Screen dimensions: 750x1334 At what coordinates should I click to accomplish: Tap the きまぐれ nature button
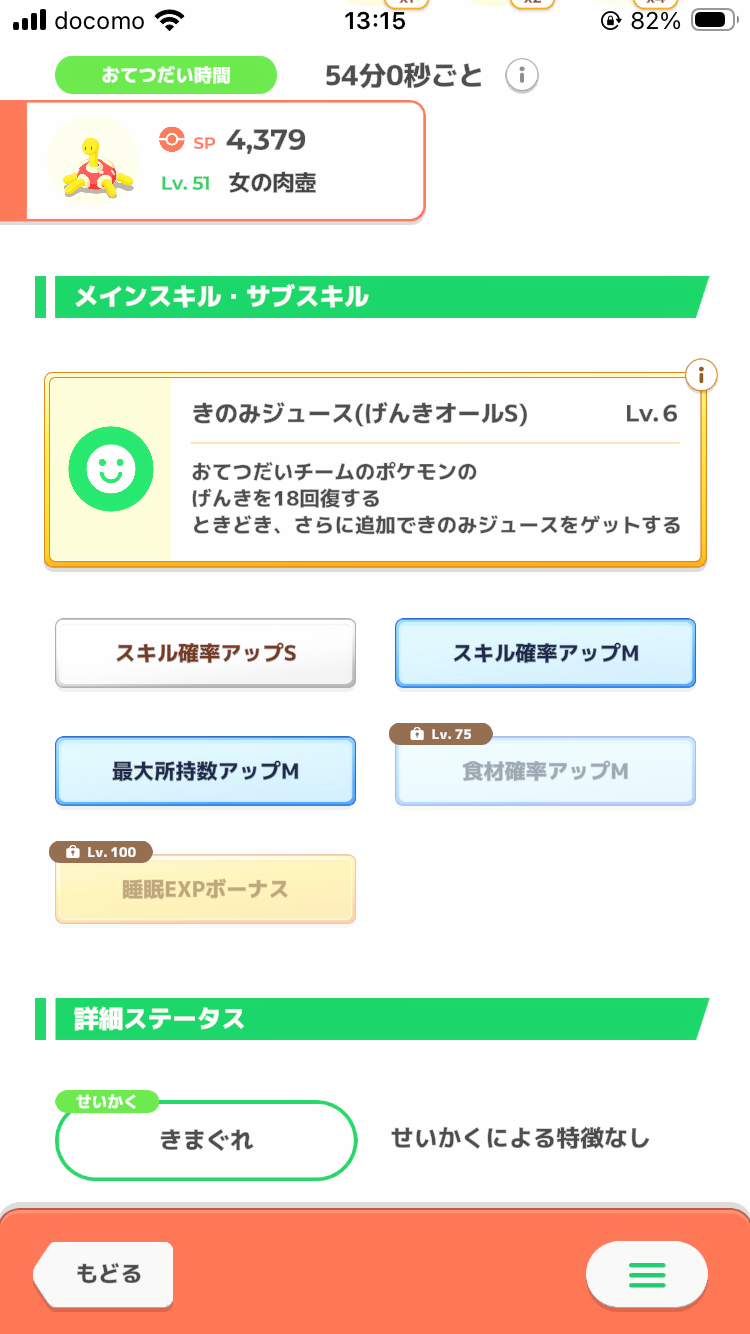coord(206,1140)
